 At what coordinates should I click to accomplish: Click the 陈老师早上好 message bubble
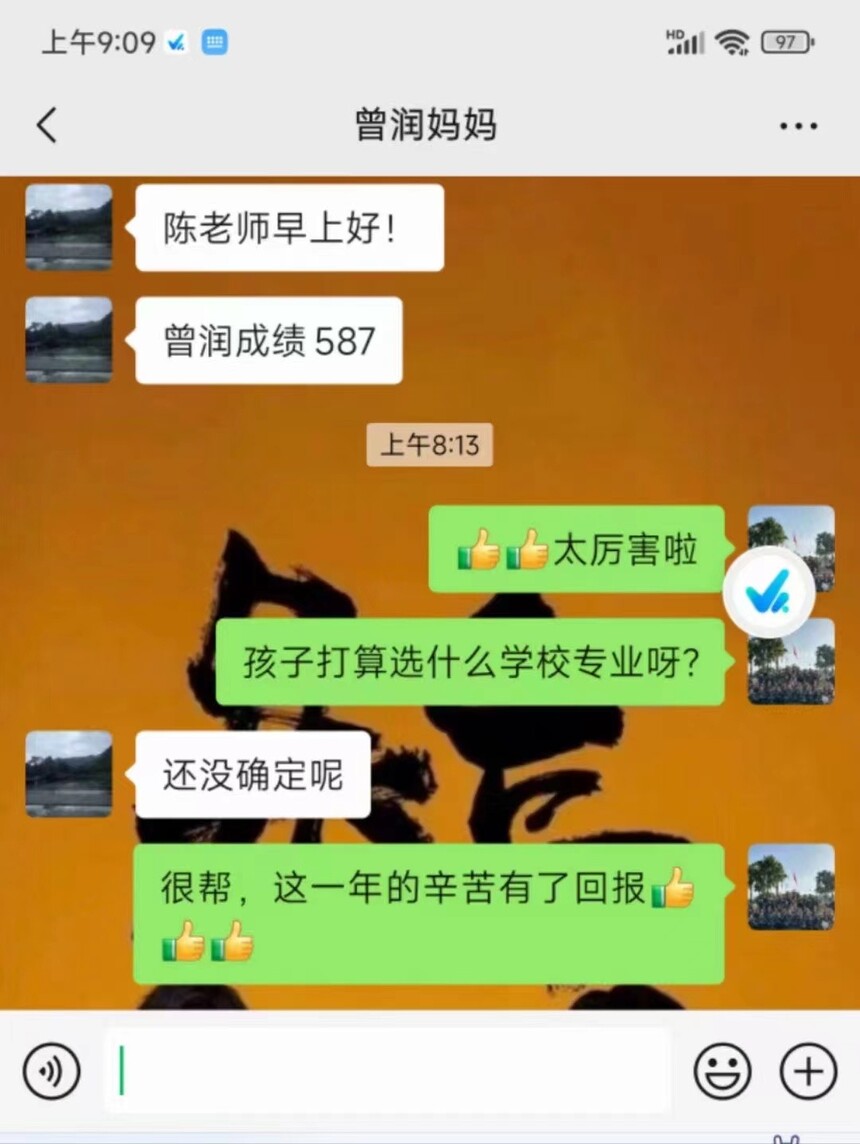pos(290,227)
